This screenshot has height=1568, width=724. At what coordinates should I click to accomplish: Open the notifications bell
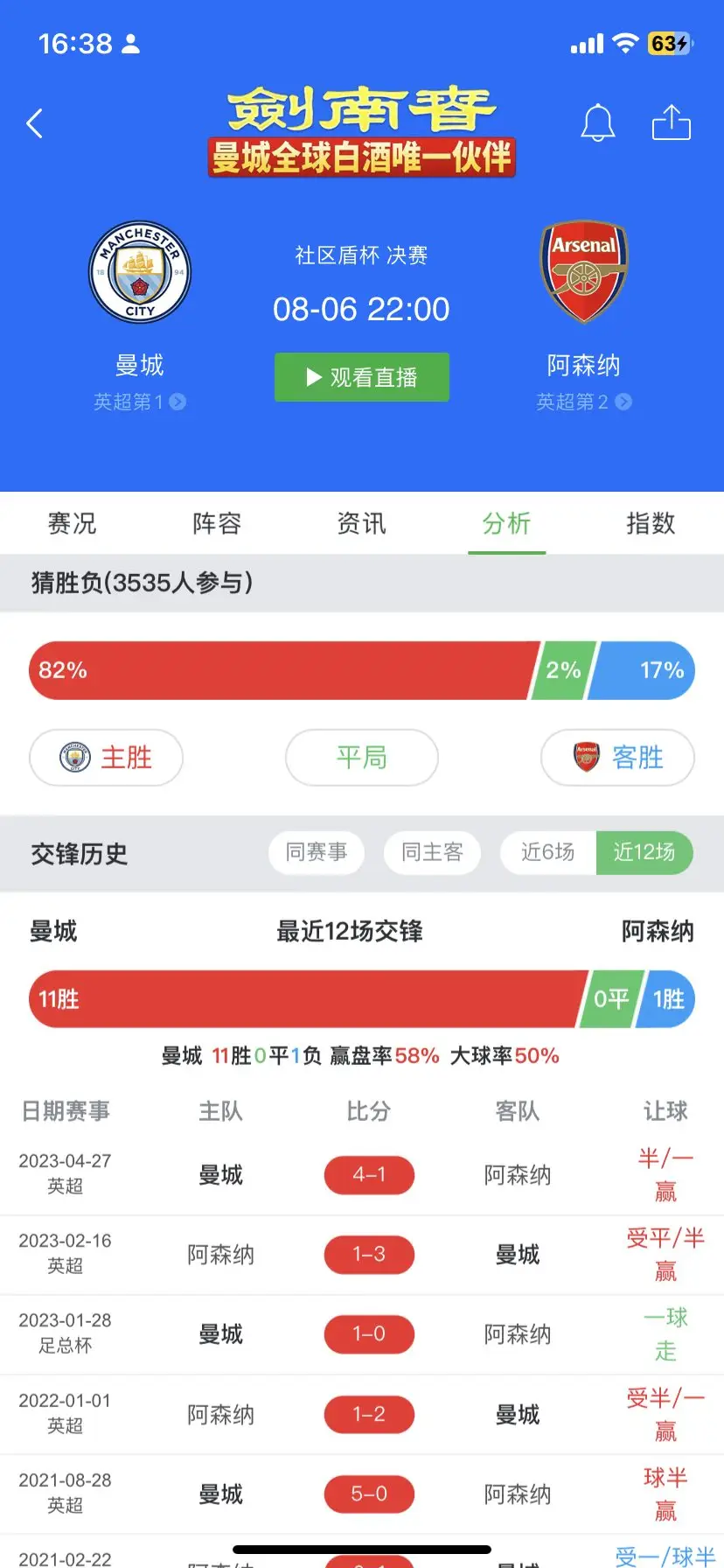point(598,123)
